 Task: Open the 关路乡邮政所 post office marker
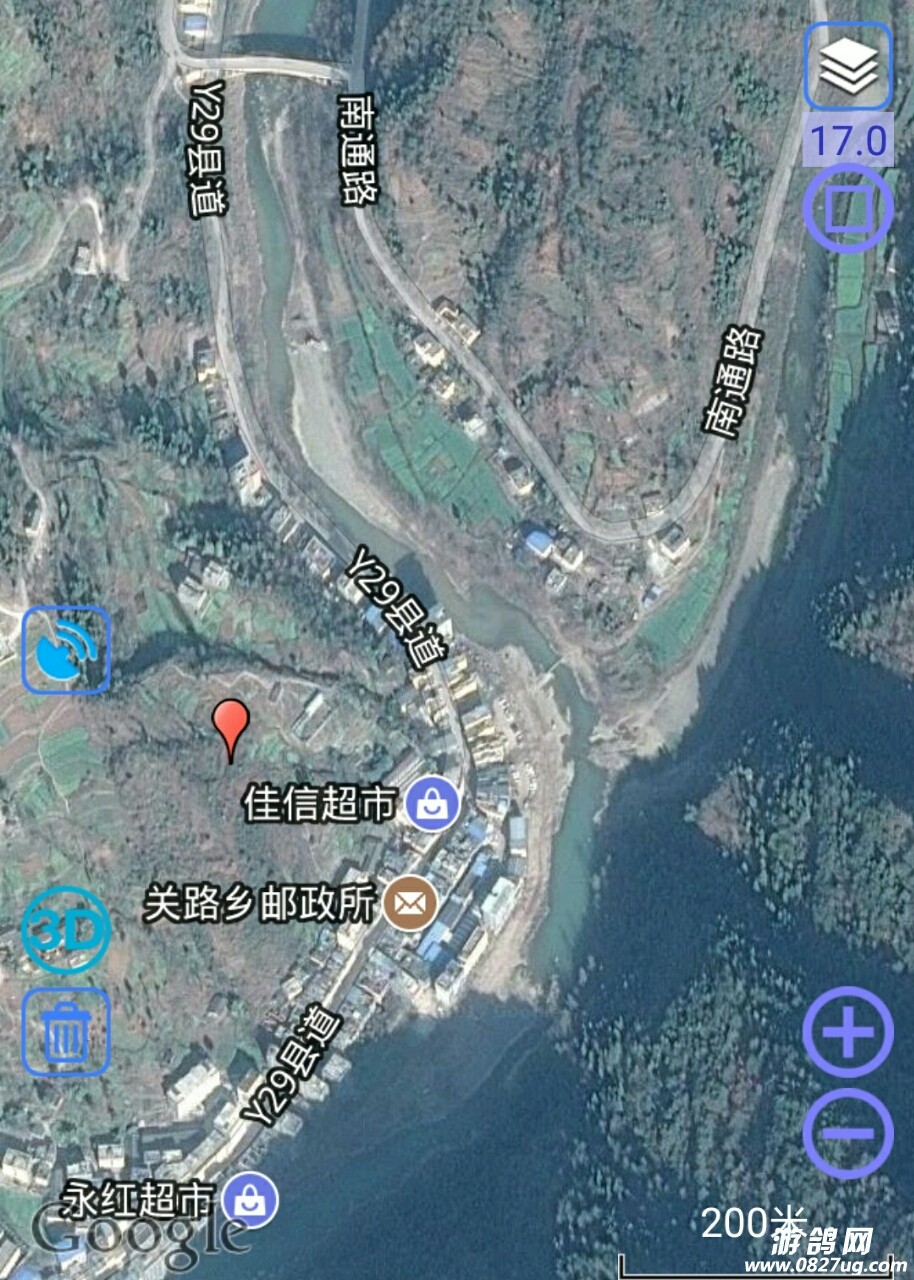point(411,904)
